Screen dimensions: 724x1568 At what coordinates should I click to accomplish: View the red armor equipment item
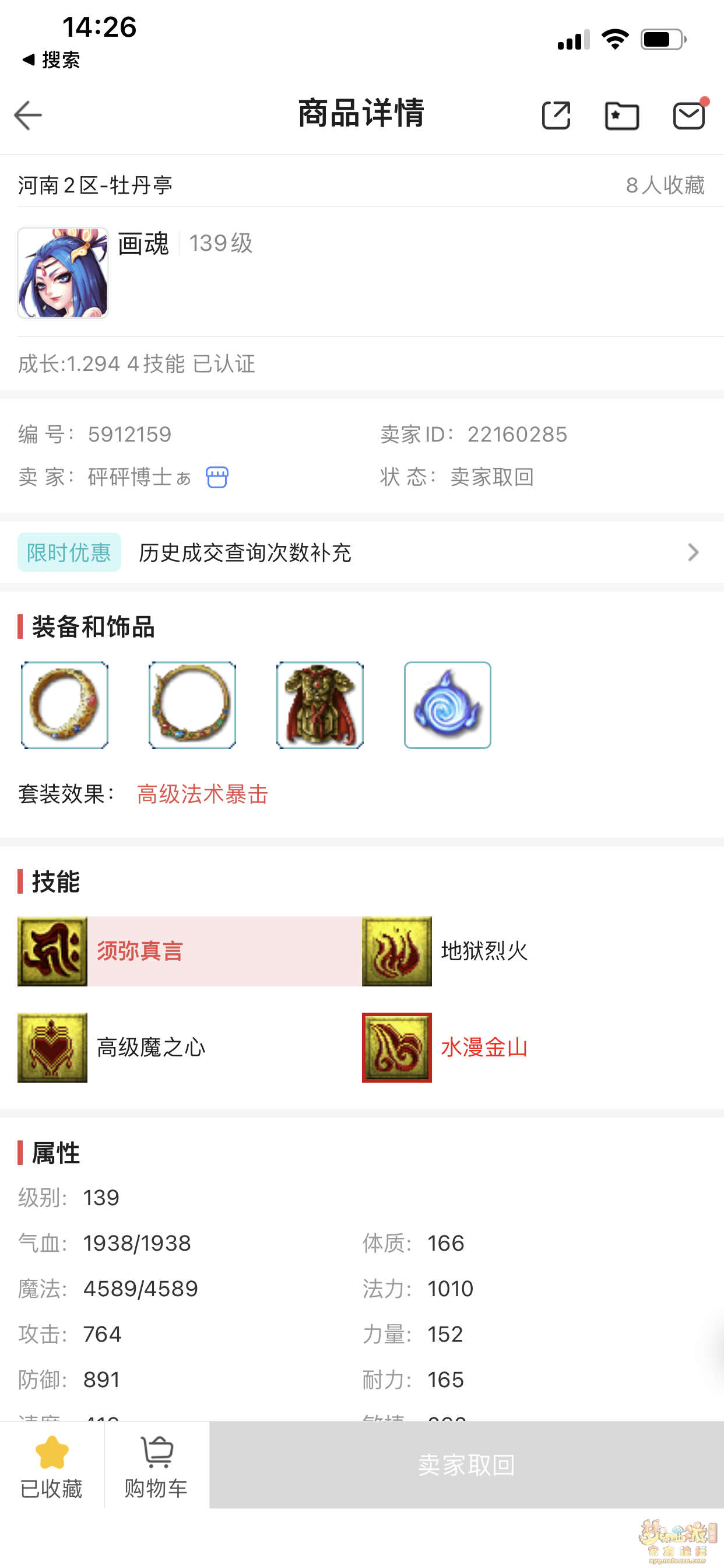320,705
